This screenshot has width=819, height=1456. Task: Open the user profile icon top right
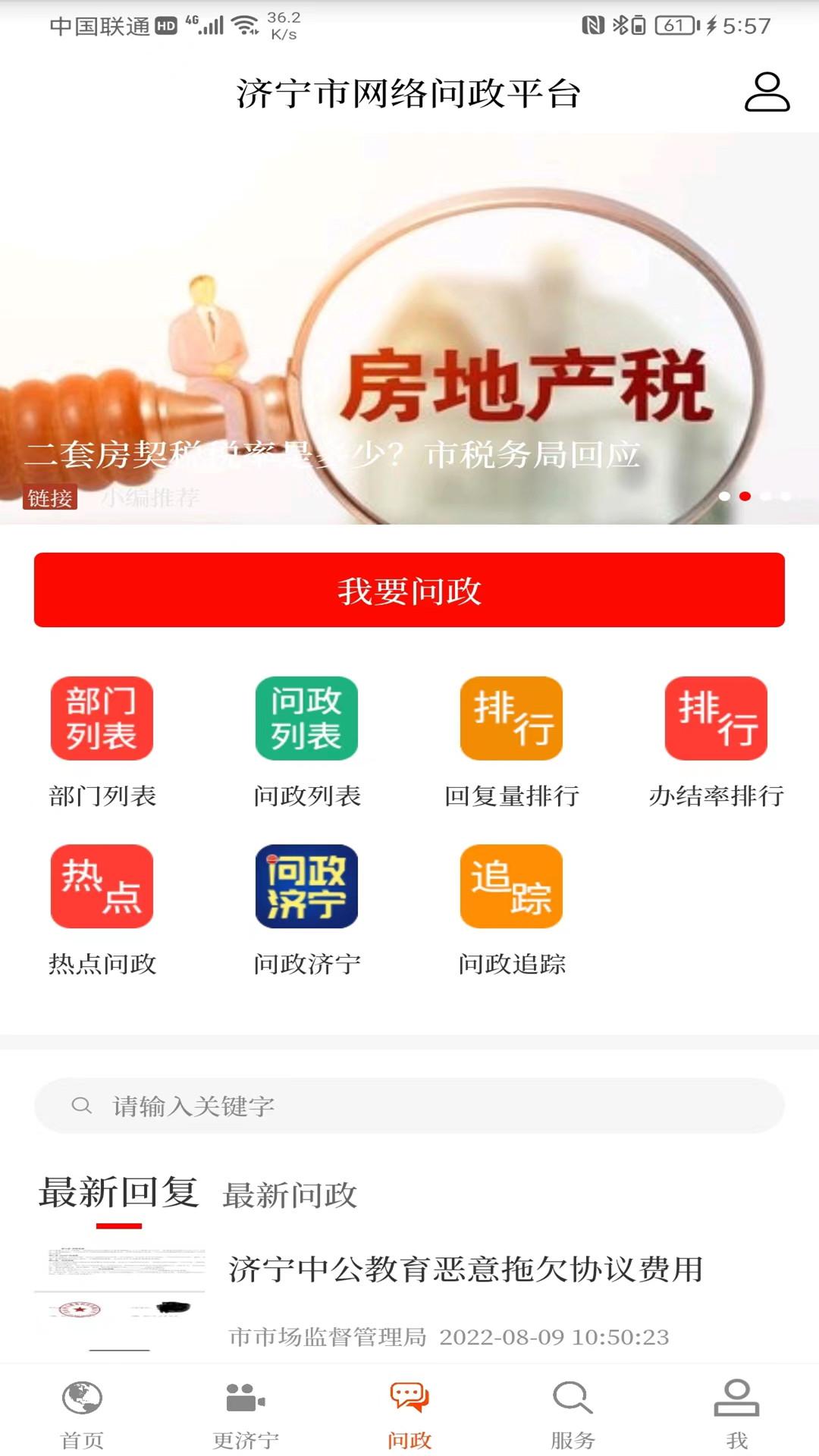tap(767, 93)
